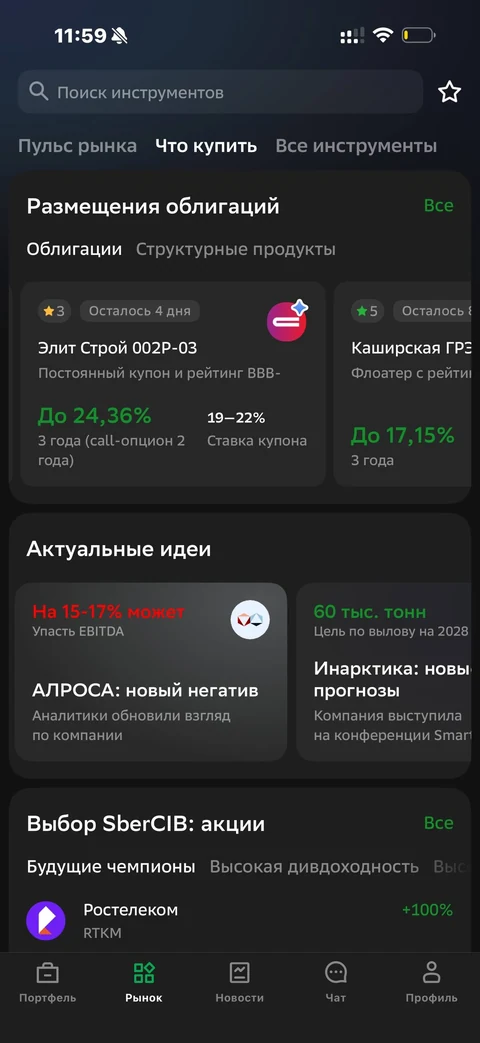Select the Будущие чемпионы filter
This screenshot has height=1043, width=480.
pyautogui.click(x=111, y=867)
